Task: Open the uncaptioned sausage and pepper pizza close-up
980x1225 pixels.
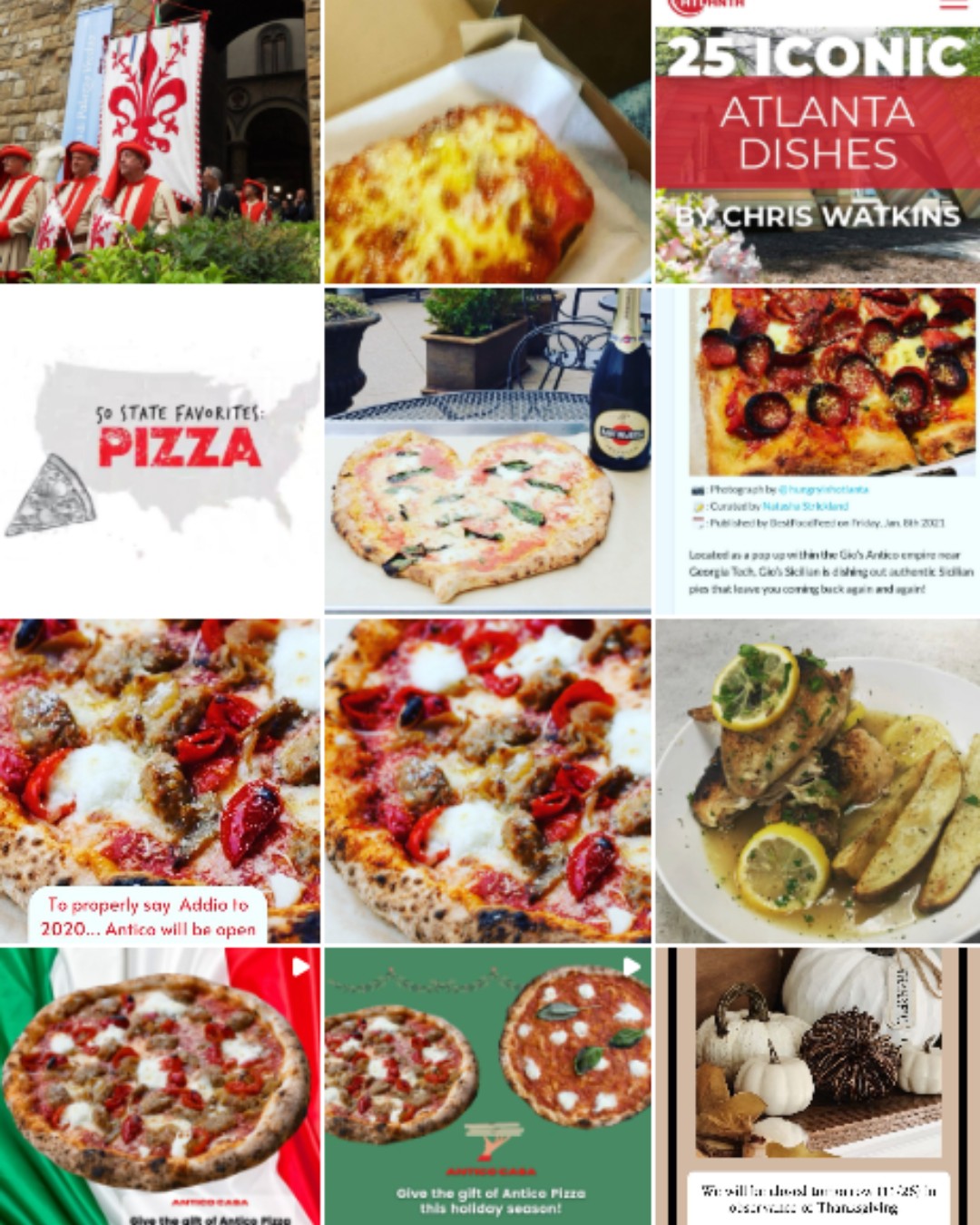Action: point(487,780)
